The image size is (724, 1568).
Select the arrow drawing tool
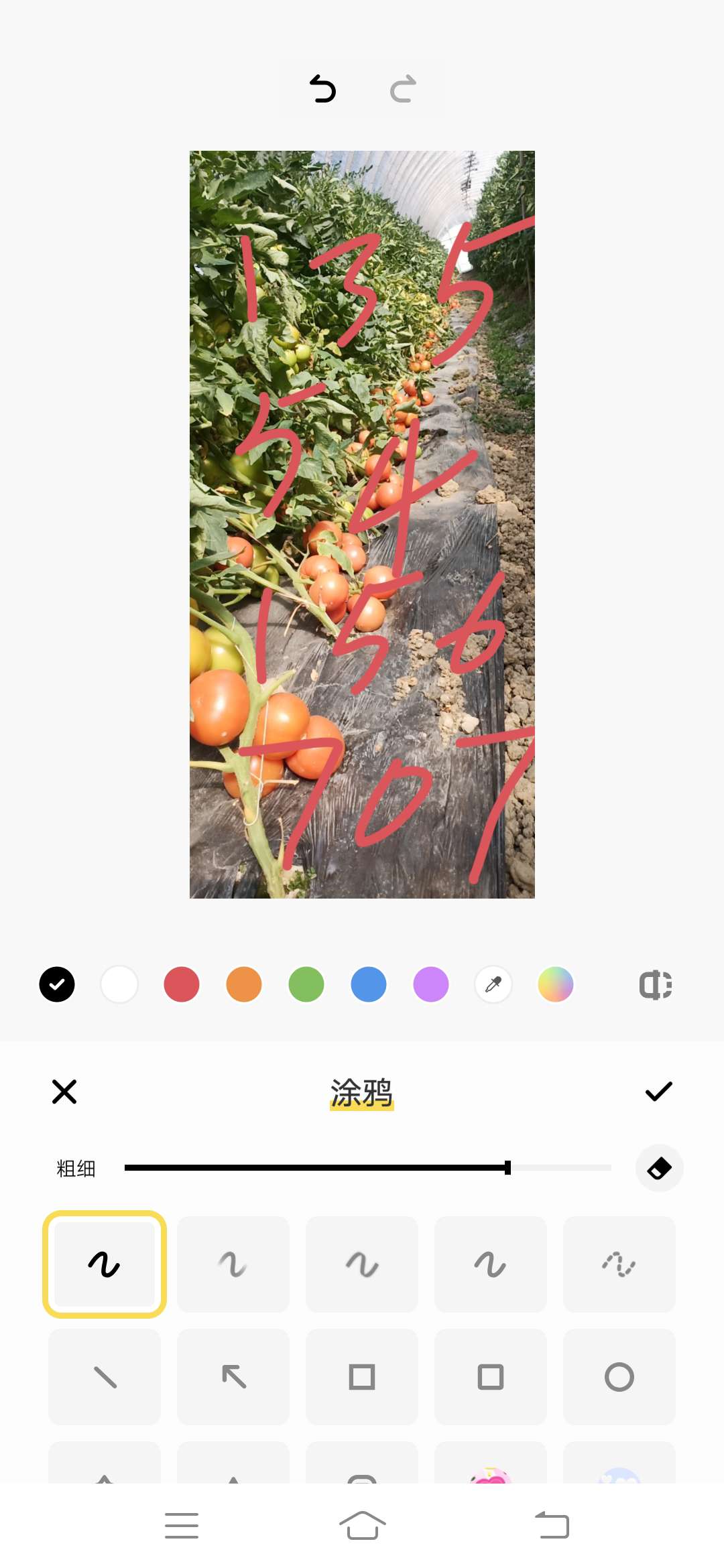coord(233,1377)
